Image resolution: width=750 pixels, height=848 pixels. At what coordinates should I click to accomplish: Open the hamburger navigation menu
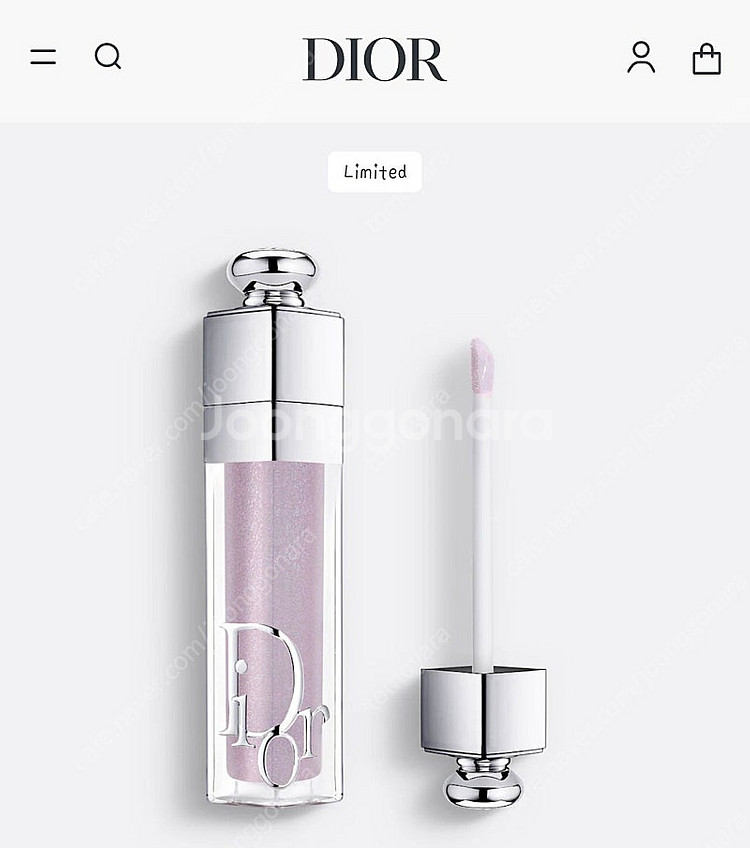(x=43, y=57)
